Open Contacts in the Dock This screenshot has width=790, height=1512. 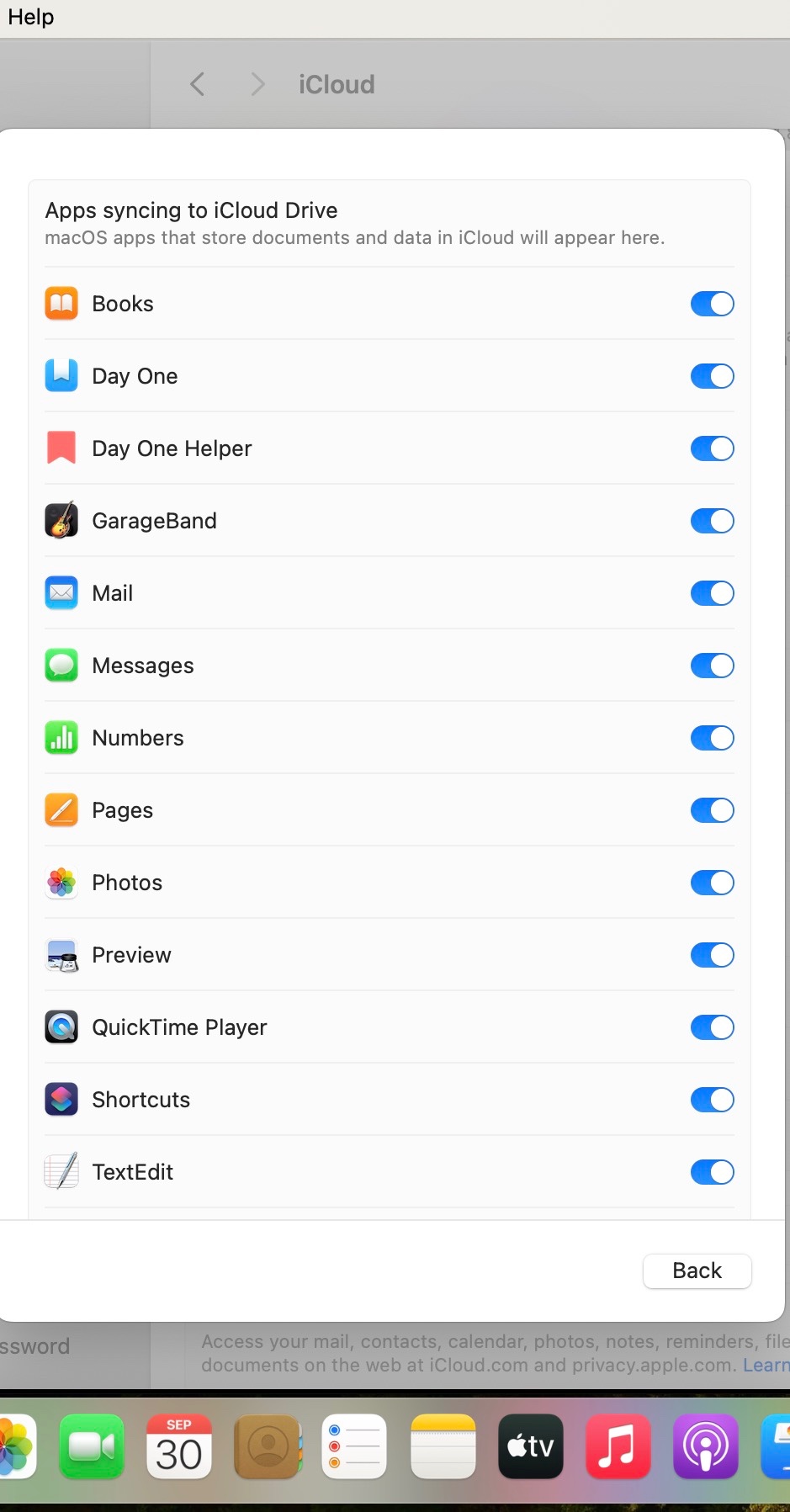[268, 1446]
